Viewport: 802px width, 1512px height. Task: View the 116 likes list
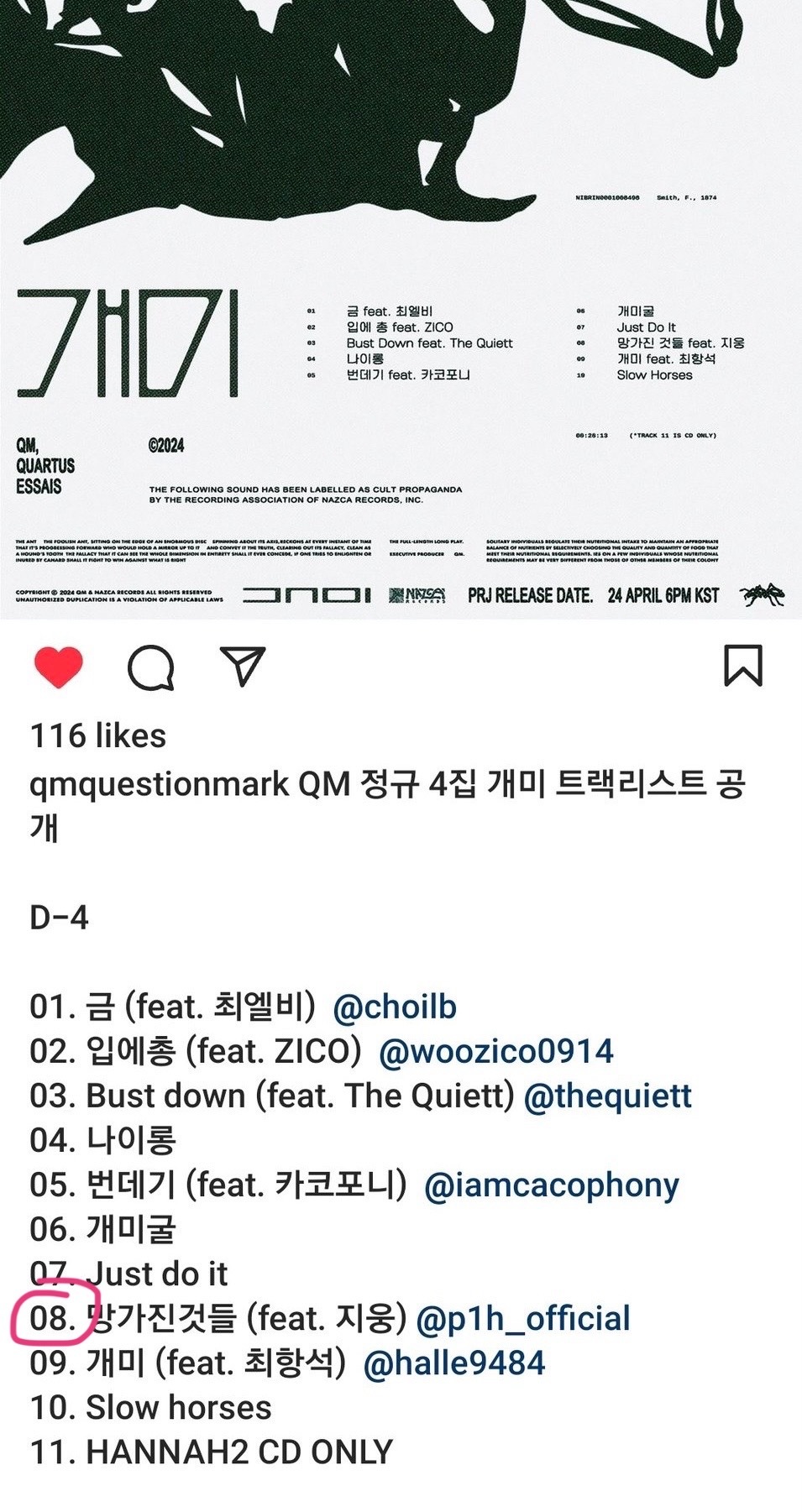click(x=98, y=736)
